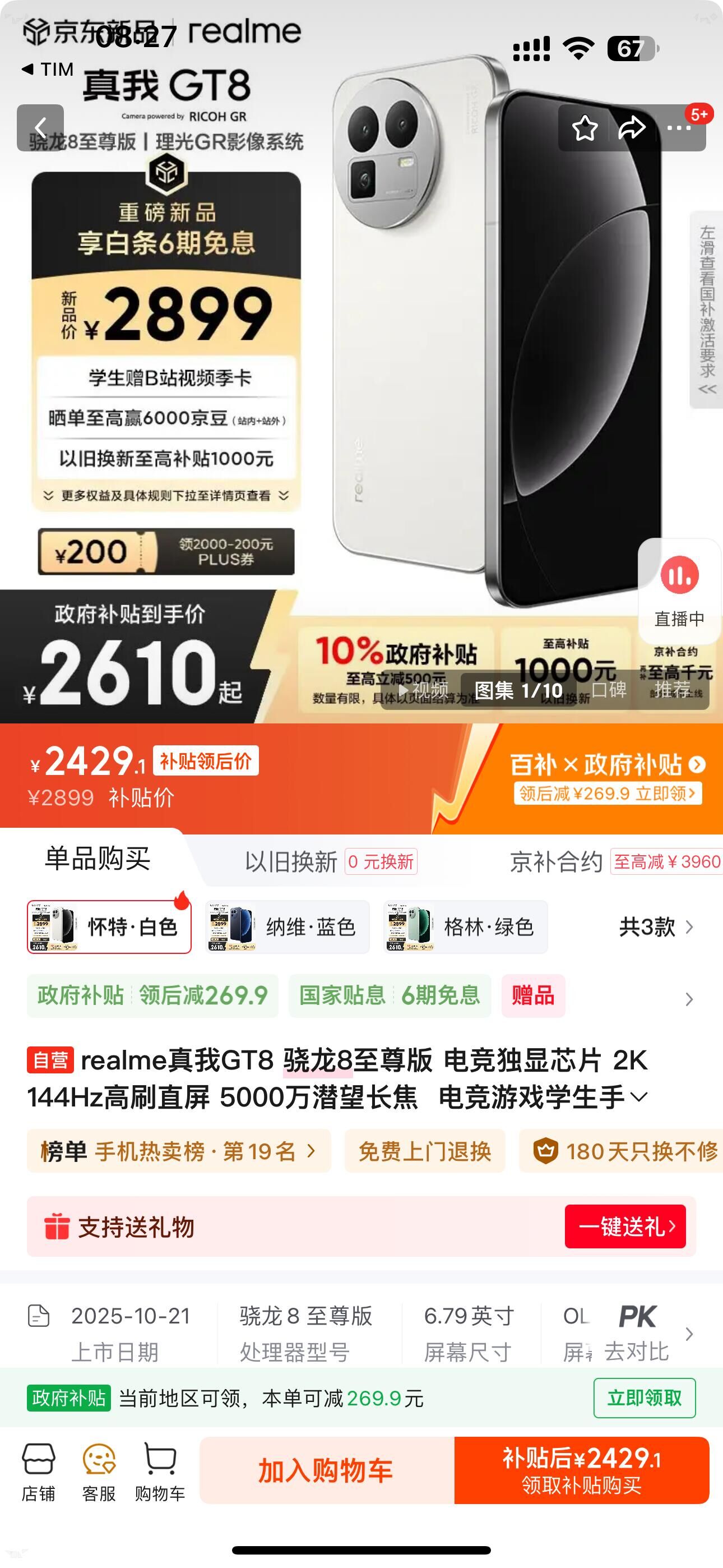Tap the 一键送礼 gift button
The width and height of the screenshot is (723, 1568).
pyautogui.click(x=625, y=1226)
